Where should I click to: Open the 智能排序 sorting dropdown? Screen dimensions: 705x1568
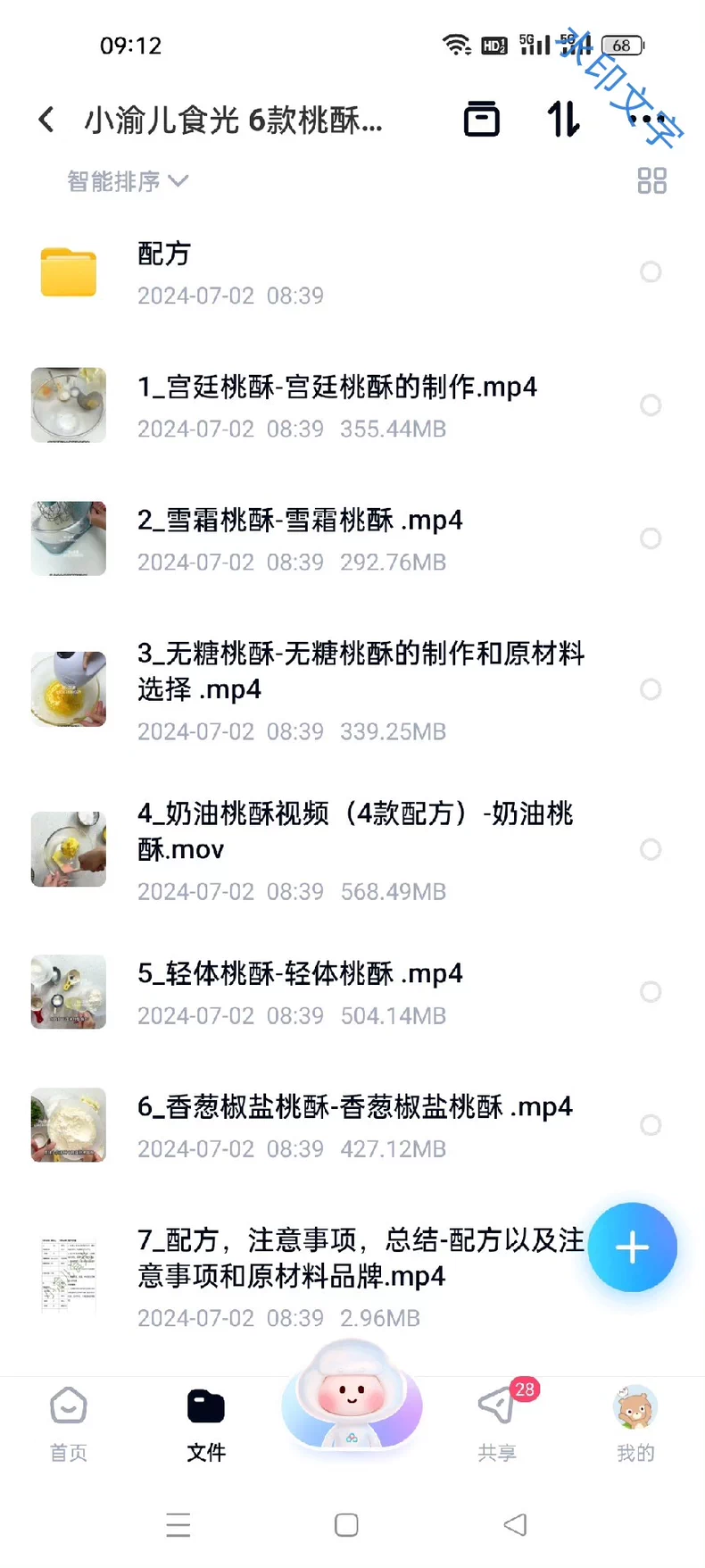pyautogui.click(x=123, y=181)
